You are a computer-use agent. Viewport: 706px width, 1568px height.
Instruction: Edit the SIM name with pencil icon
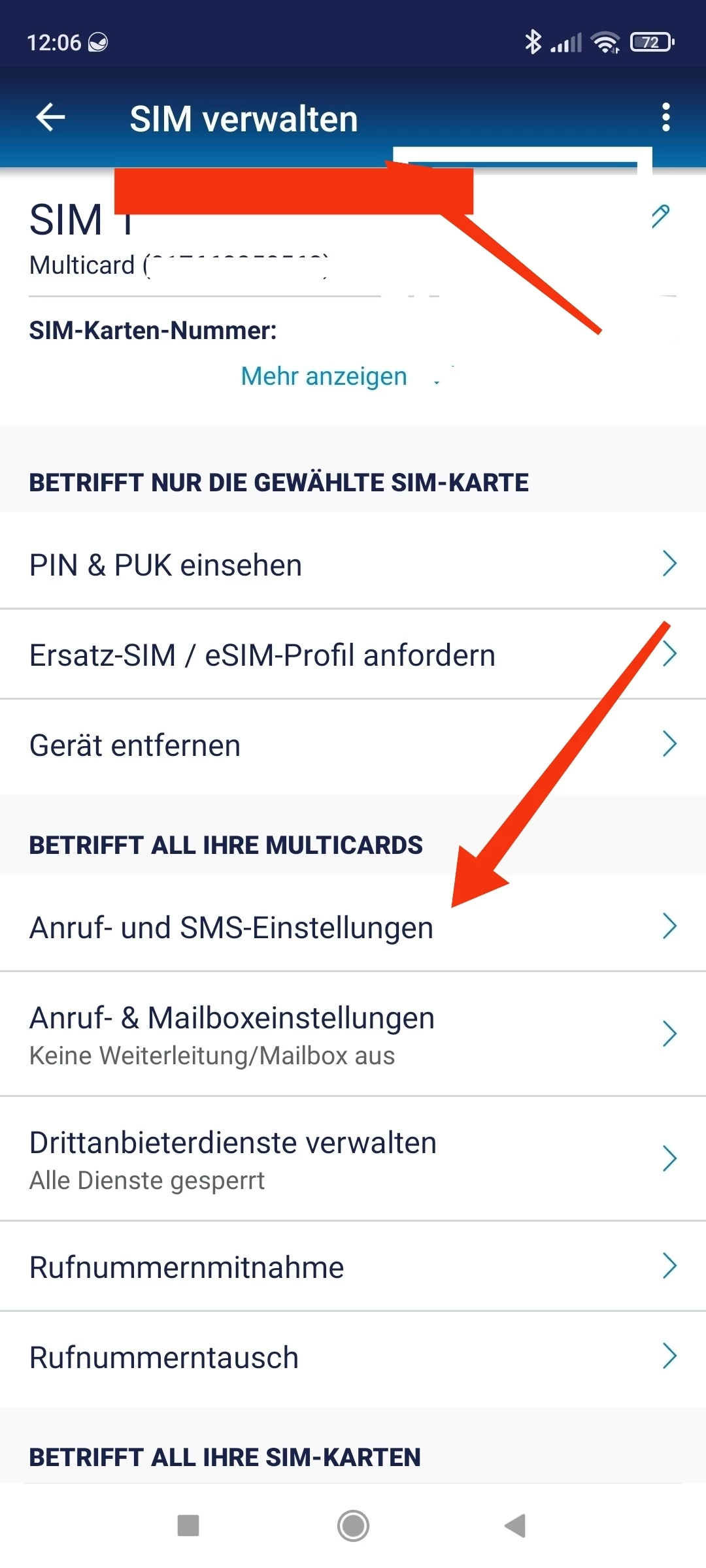coord(660,216)
